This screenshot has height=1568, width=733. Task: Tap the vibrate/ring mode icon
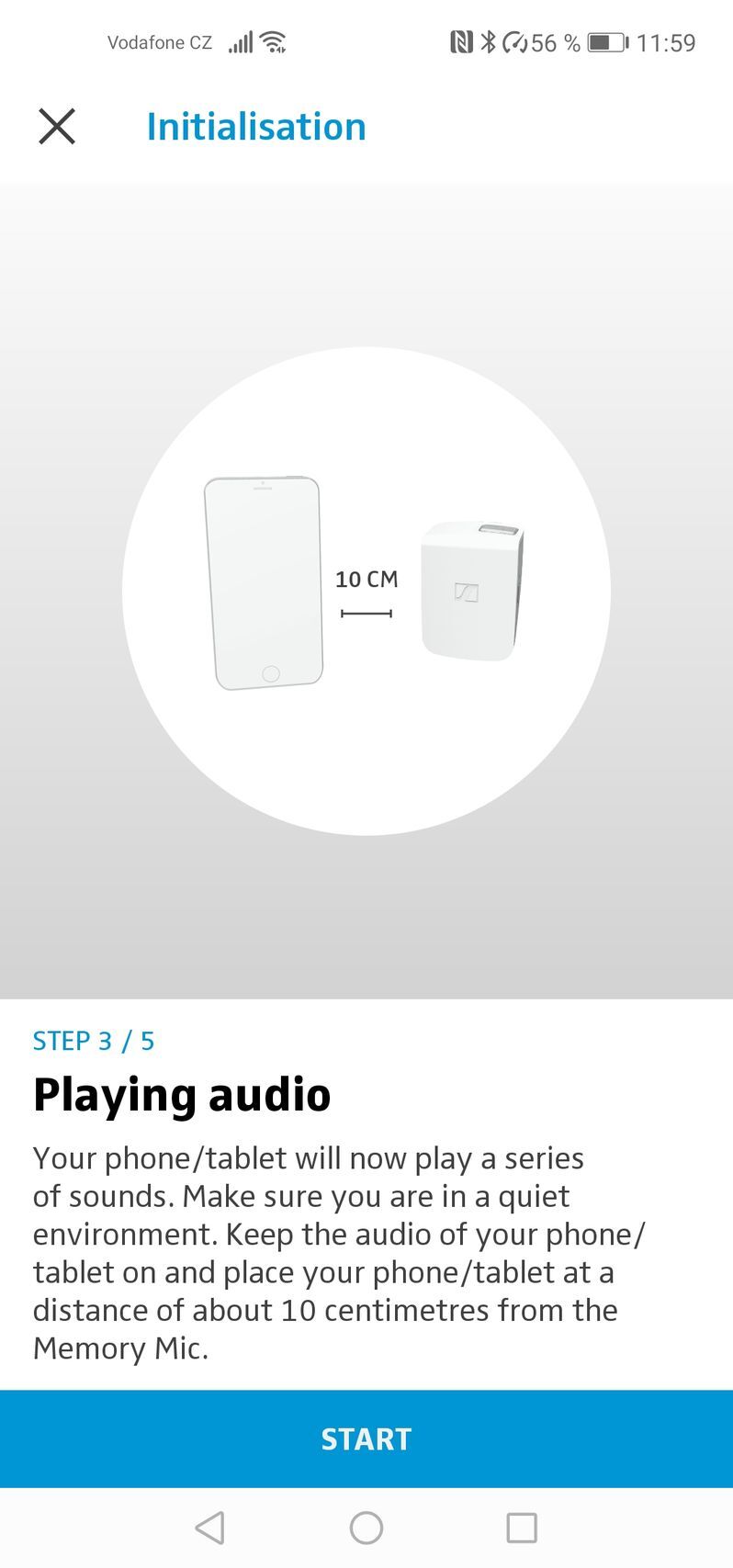tap(516, 40)
